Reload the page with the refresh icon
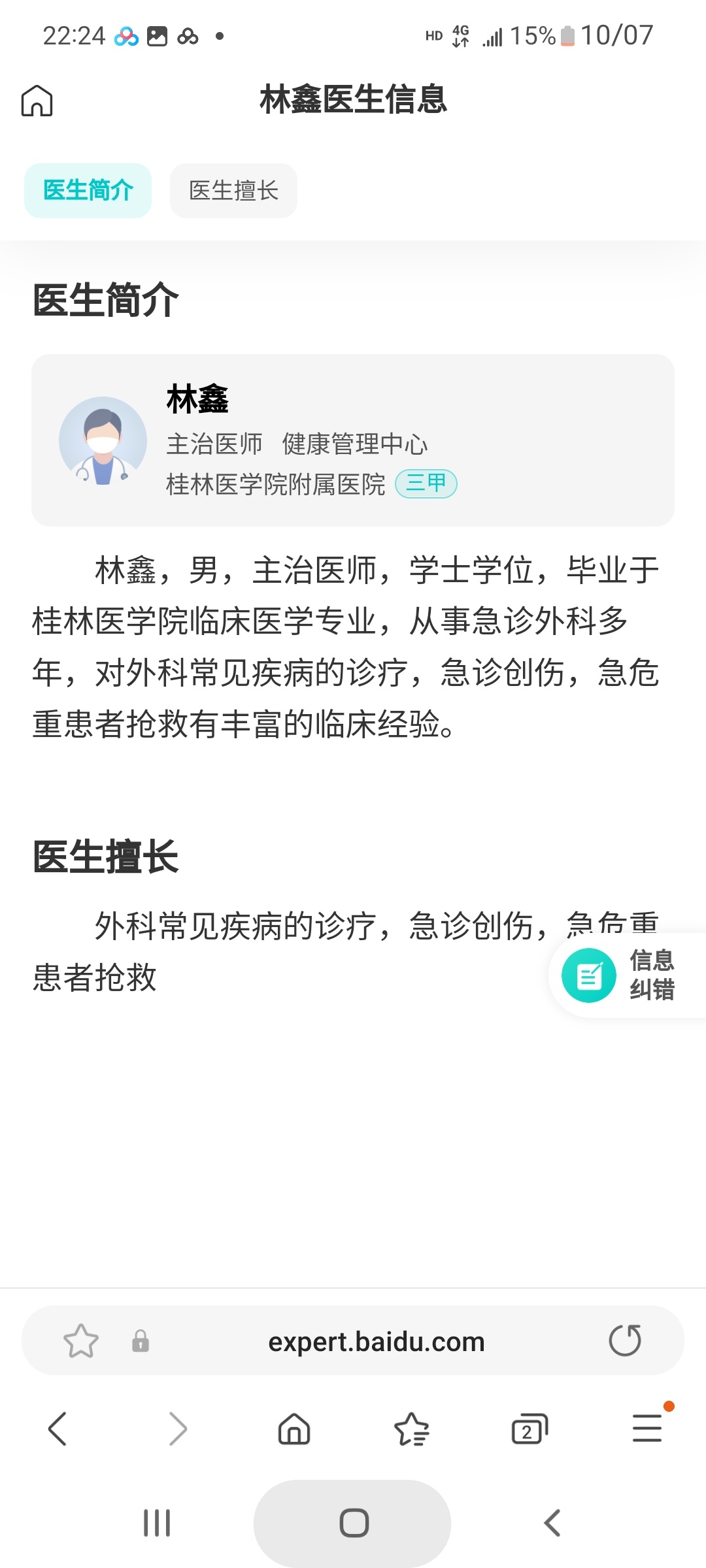This screenshot has width=706, height=1568. pyautogui.click(x=625, y=1341)
